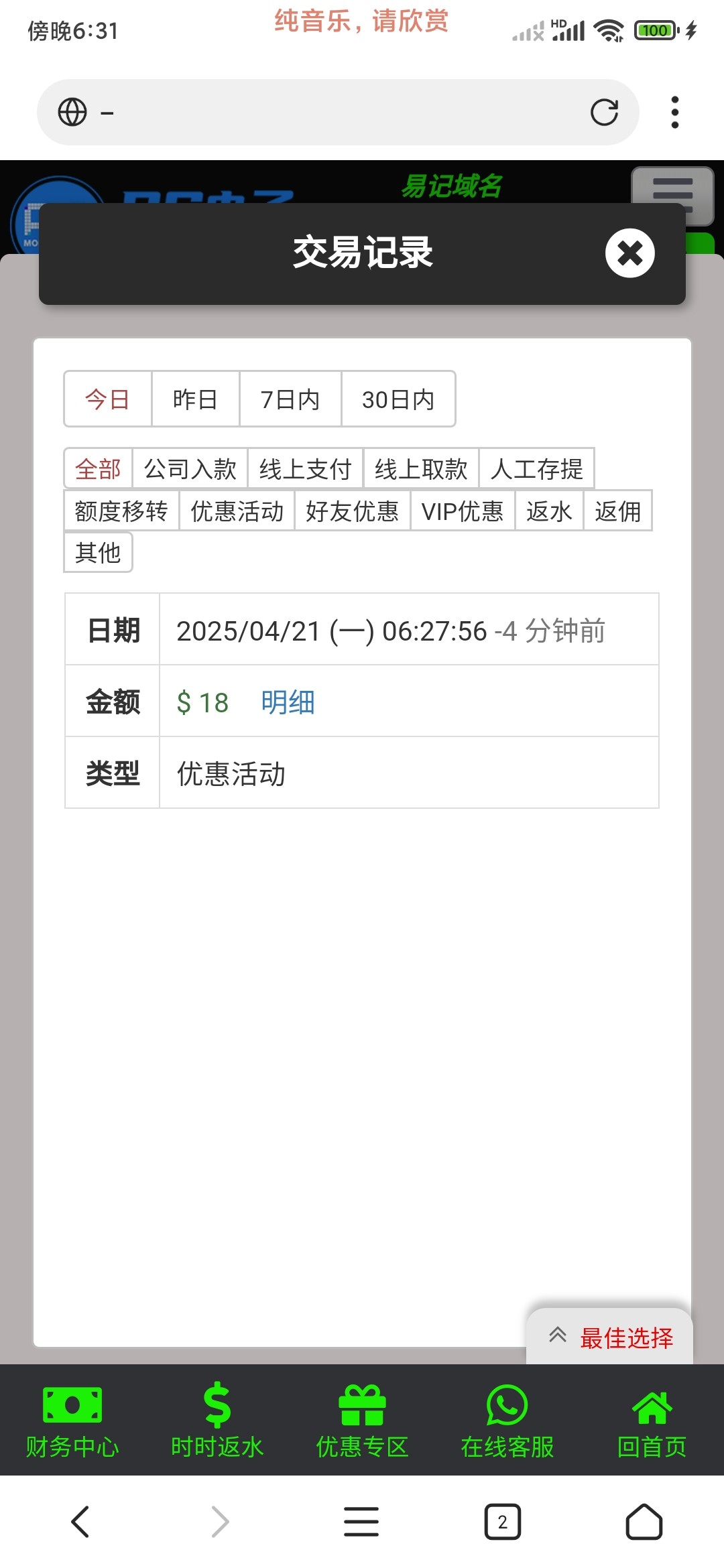Image resolution: width=724 pixels, height=1568 pixels.
Task: Reload the page in the browser
Action: (x=604, y=112)
